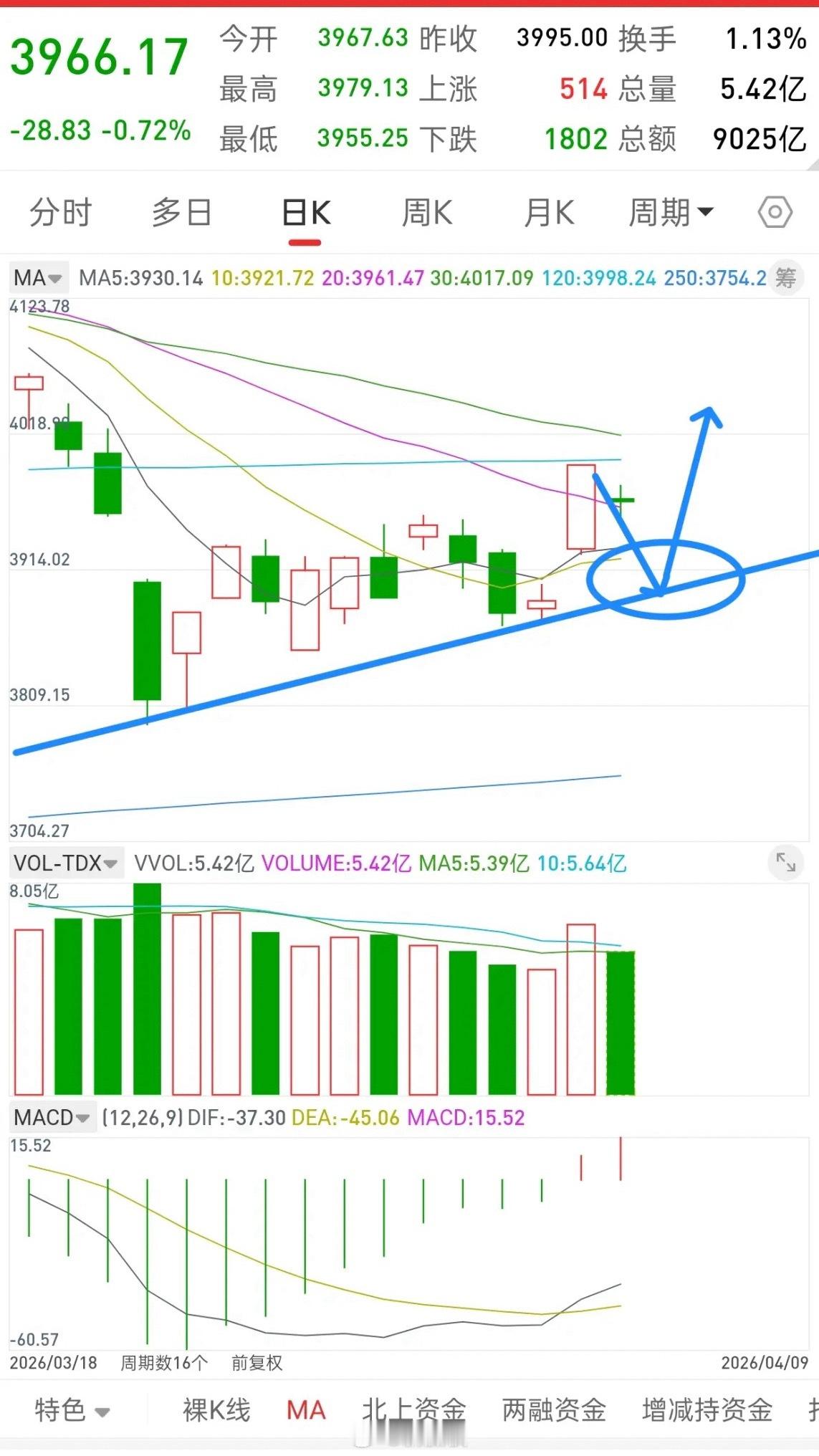Viewport: 819px width, 1456px height.
Task: Switch to the 周K tab
Action: coord(427,213)
